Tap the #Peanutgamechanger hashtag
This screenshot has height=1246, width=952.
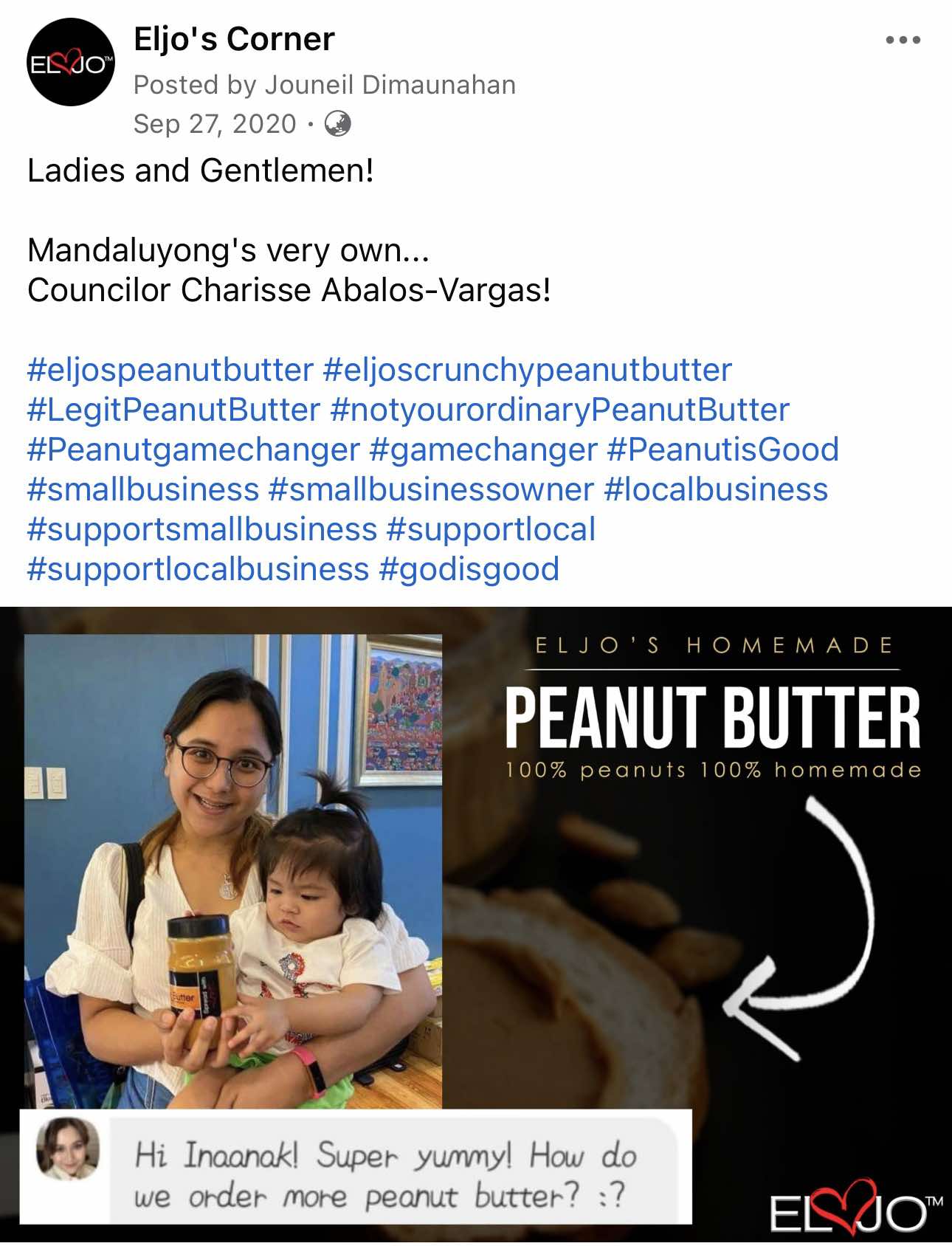coord(193,450)
